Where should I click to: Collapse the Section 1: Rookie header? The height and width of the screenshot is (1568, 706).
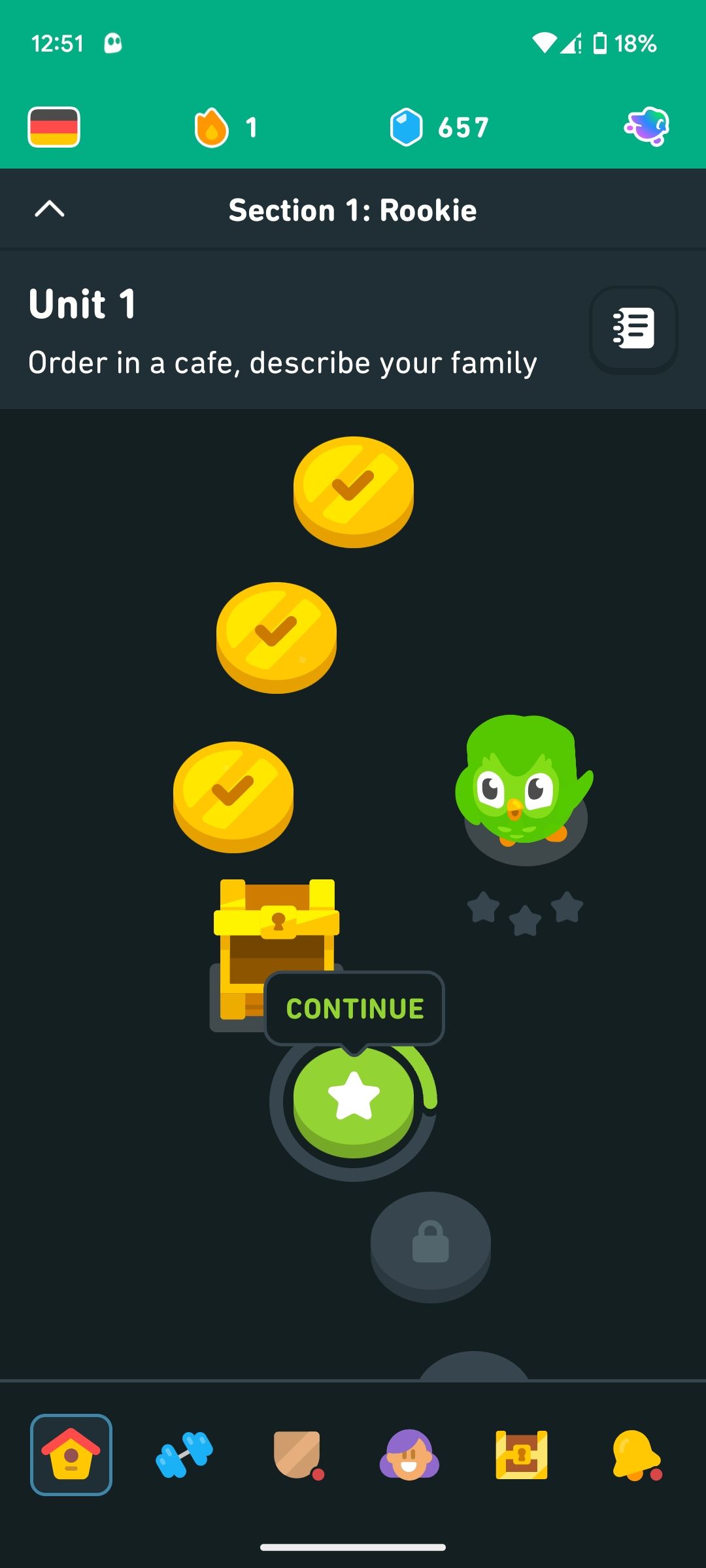click(x=50, y=209)
